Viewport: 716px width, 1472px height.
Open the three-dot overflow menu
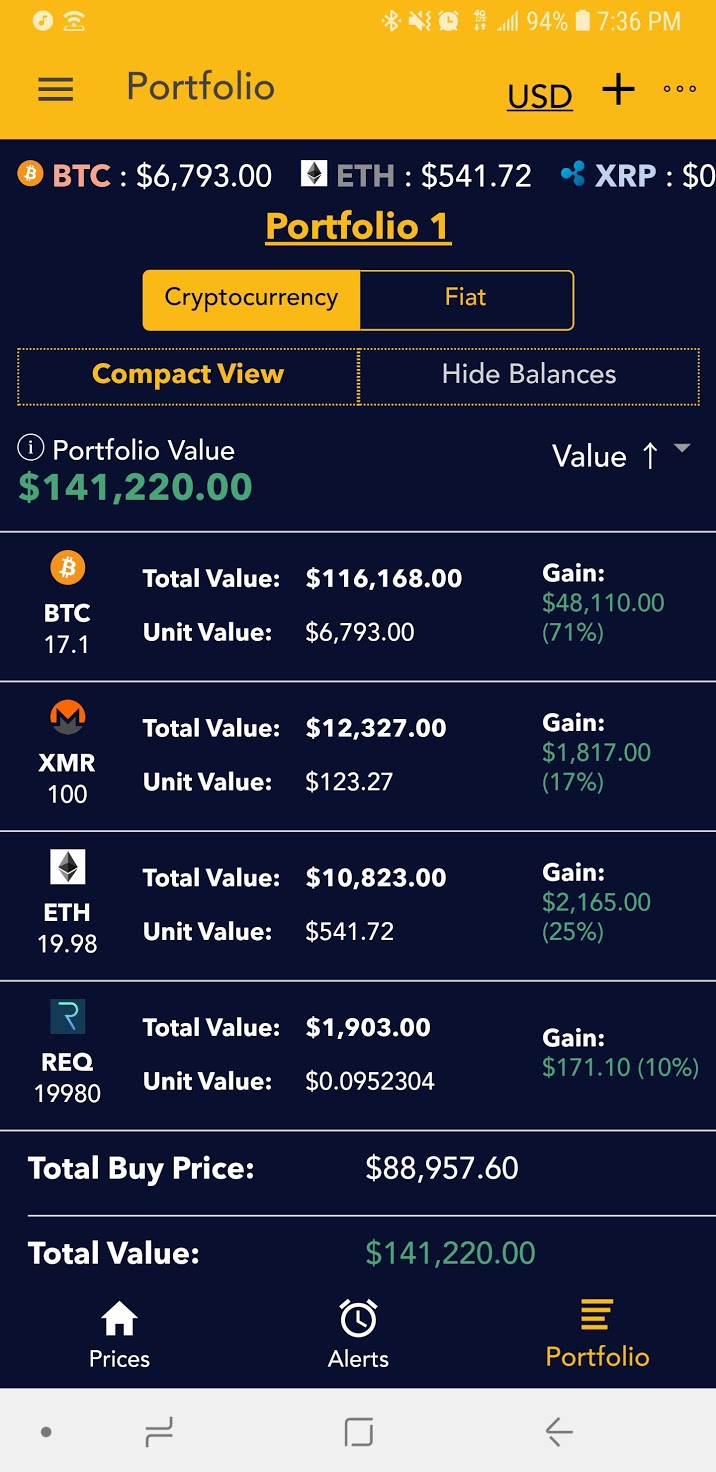click(680, 89)
